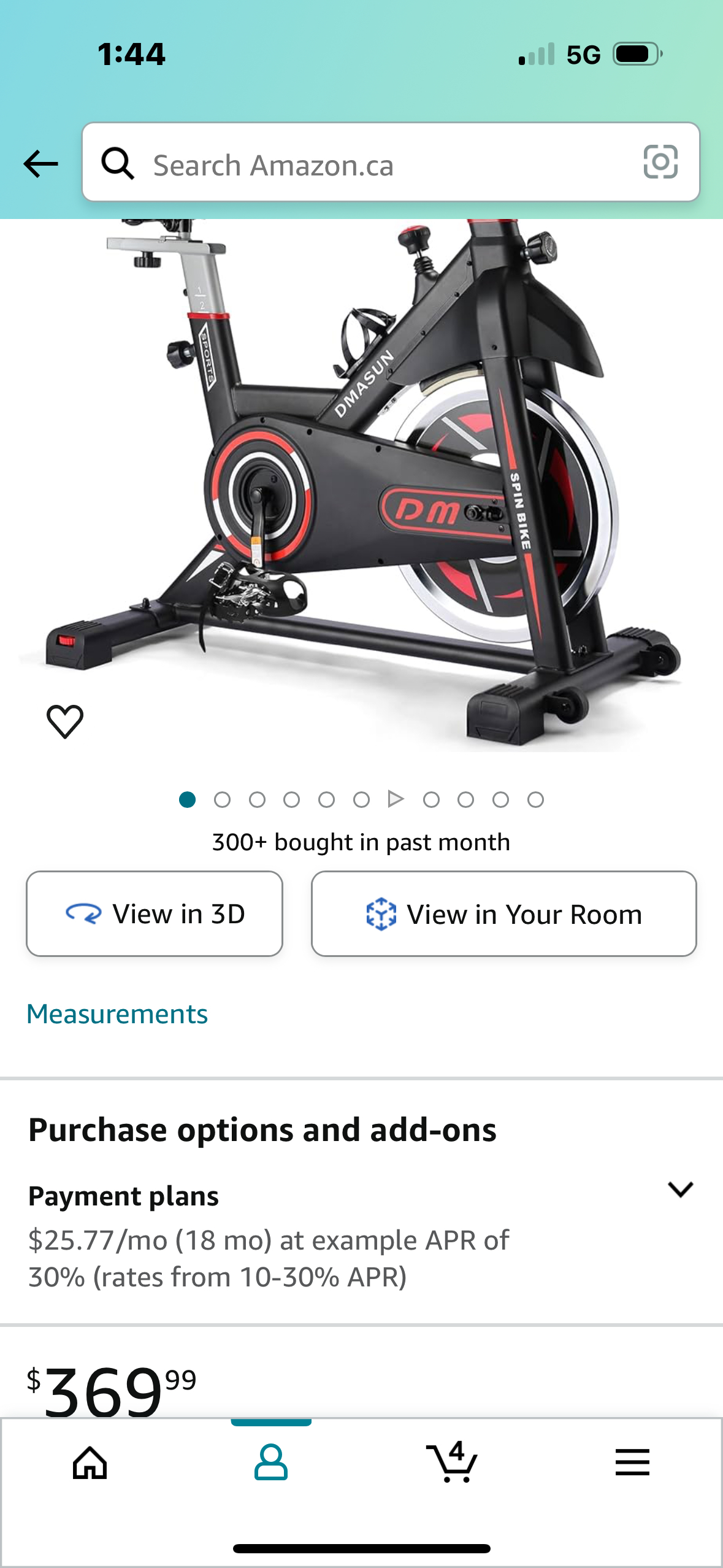Image resolution: width=723 pixels, height=1568 pixels.
Task: Go back using the arrow icon
Action: (40, 164)
